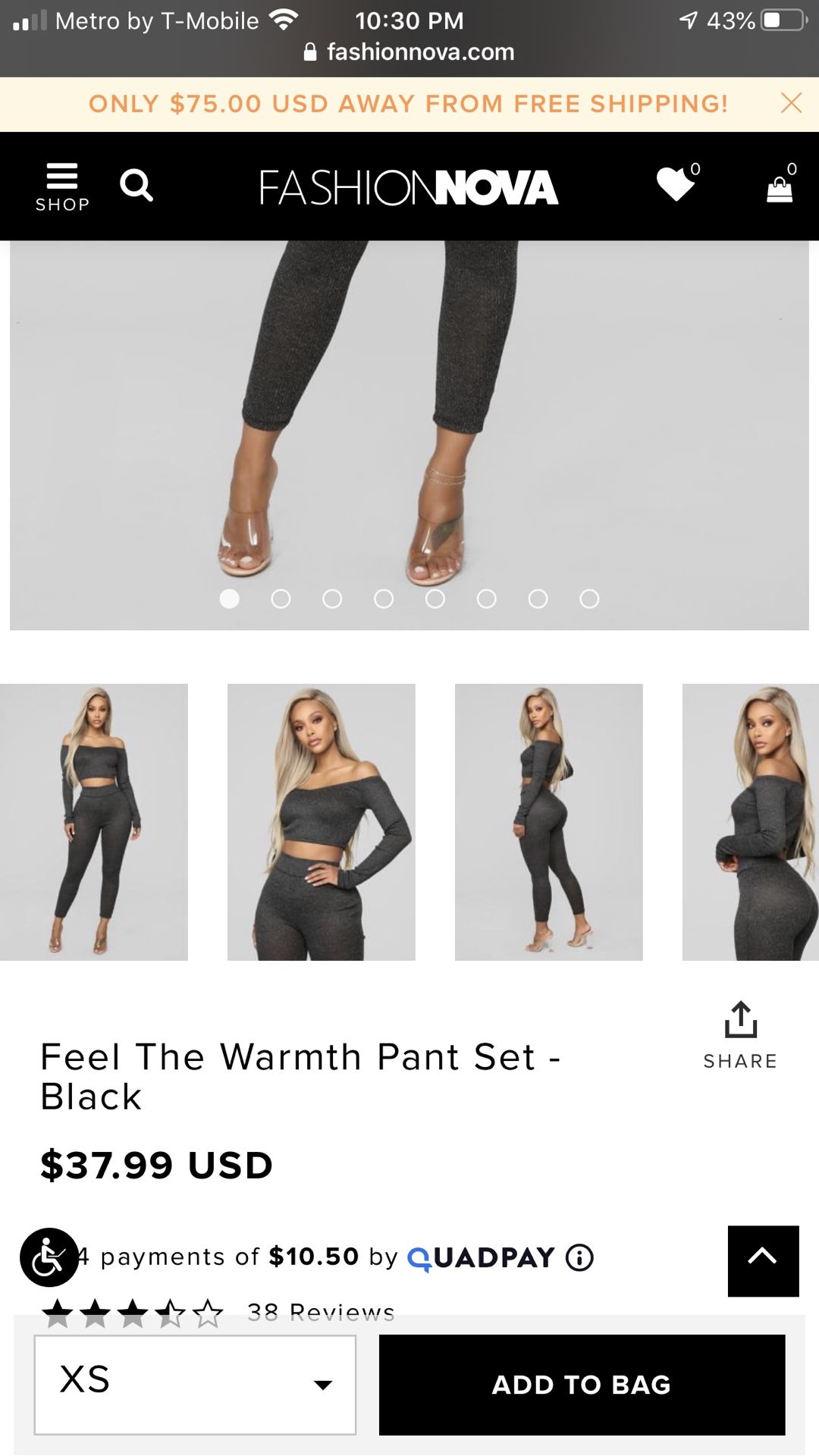The height and width of the screenshot is (1456, 819).
Task: Jump back to top of page
Action: click(x=763, y=1261)
